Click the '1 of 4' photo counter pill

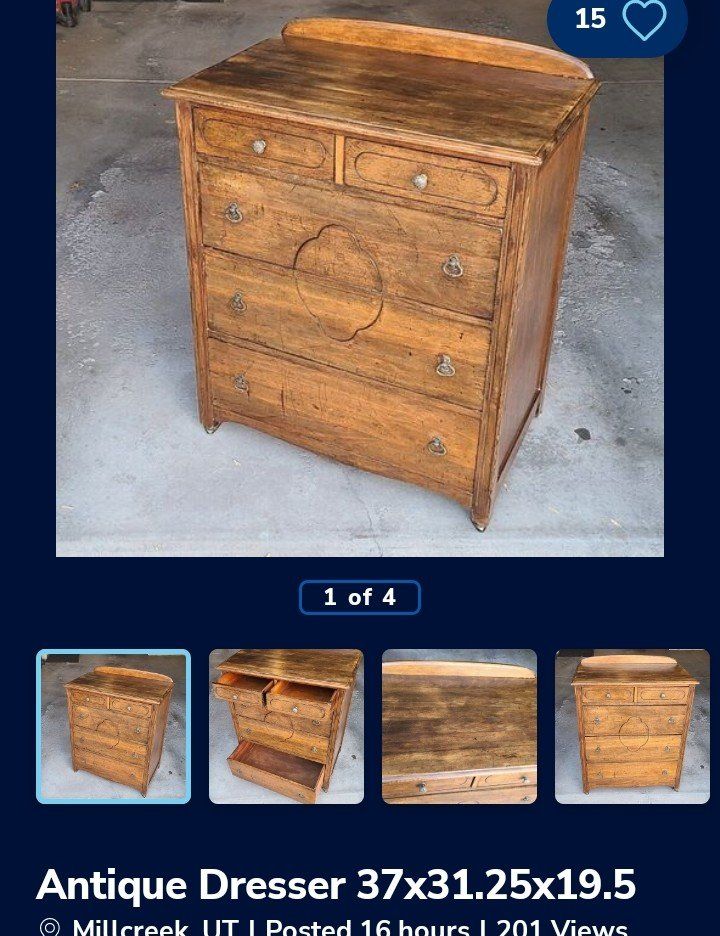pos(360,597)
